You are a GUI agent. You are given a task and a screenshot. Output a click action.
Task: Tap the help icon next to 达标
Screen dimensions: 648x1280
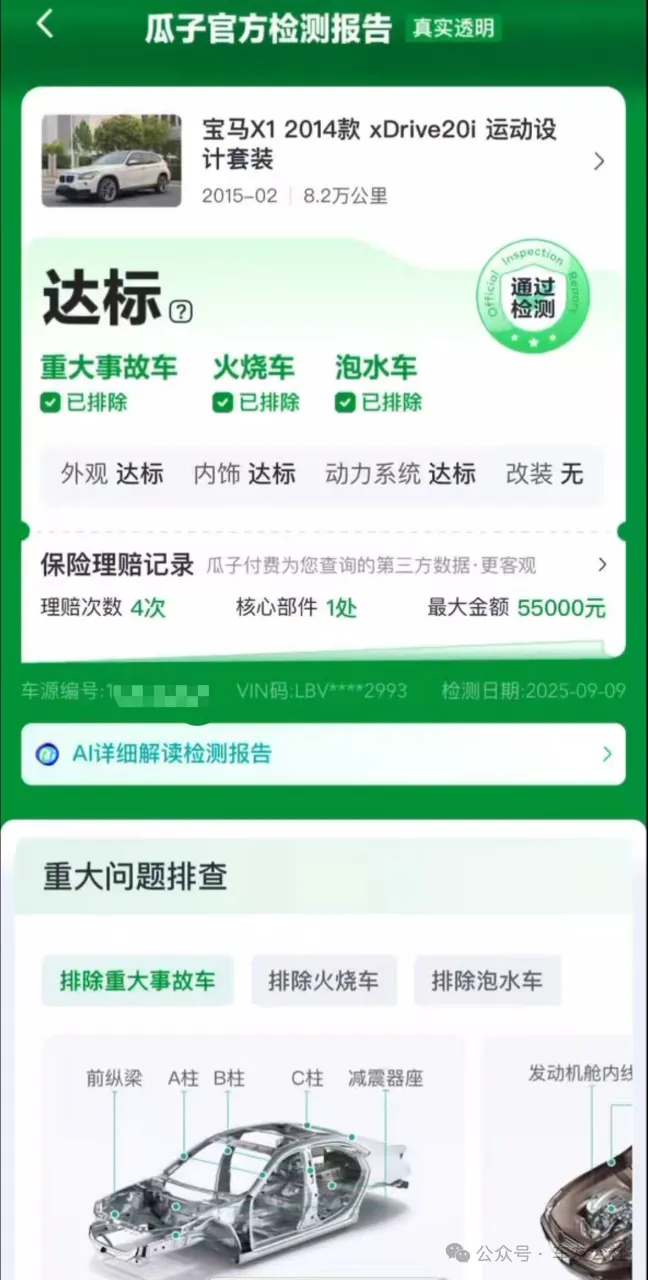coord(181,312)
